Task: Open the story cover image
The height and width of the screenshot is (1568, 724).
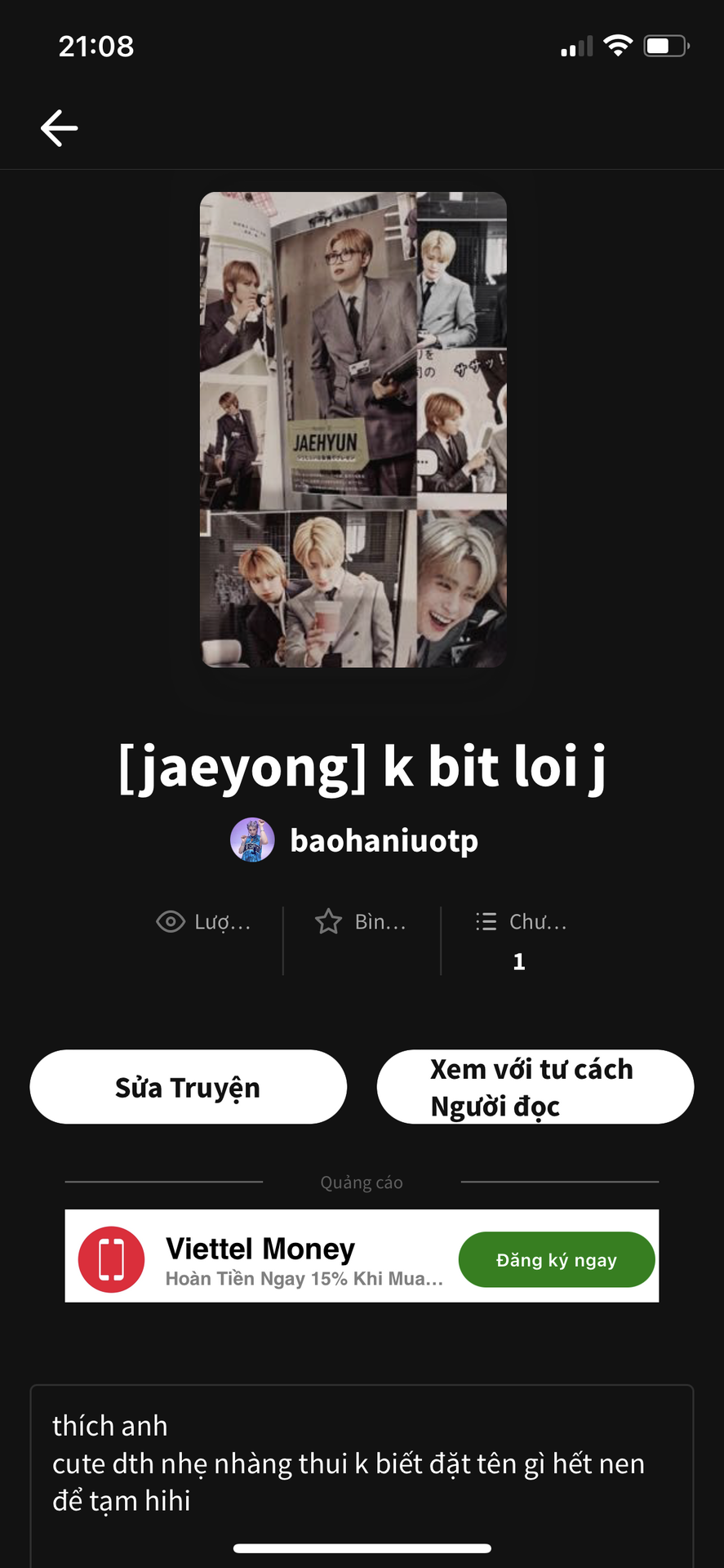Action: coord(353,430)
